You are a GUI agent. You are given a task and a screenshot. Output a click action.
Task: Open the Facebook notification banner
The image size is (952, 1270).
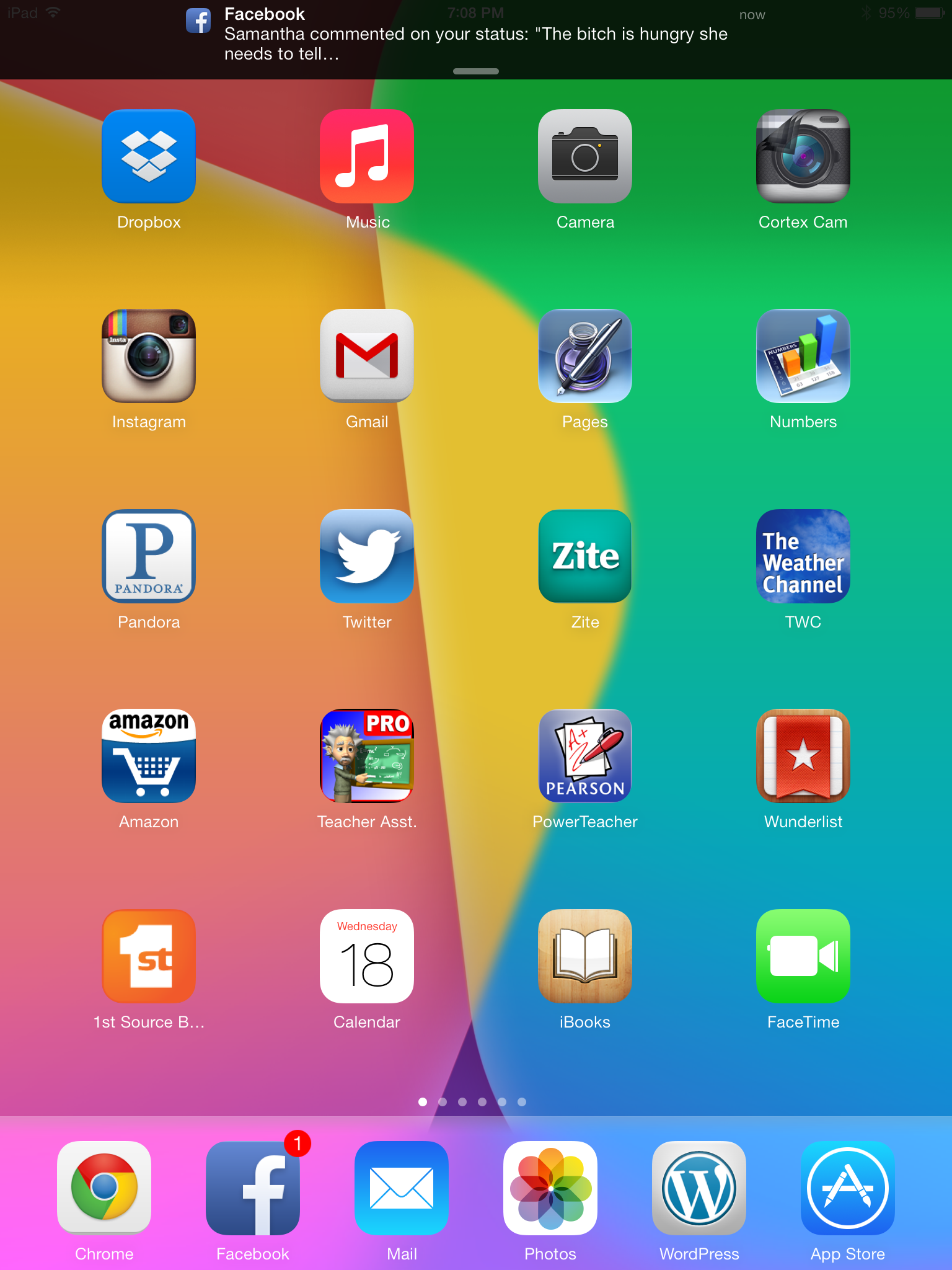475,35
